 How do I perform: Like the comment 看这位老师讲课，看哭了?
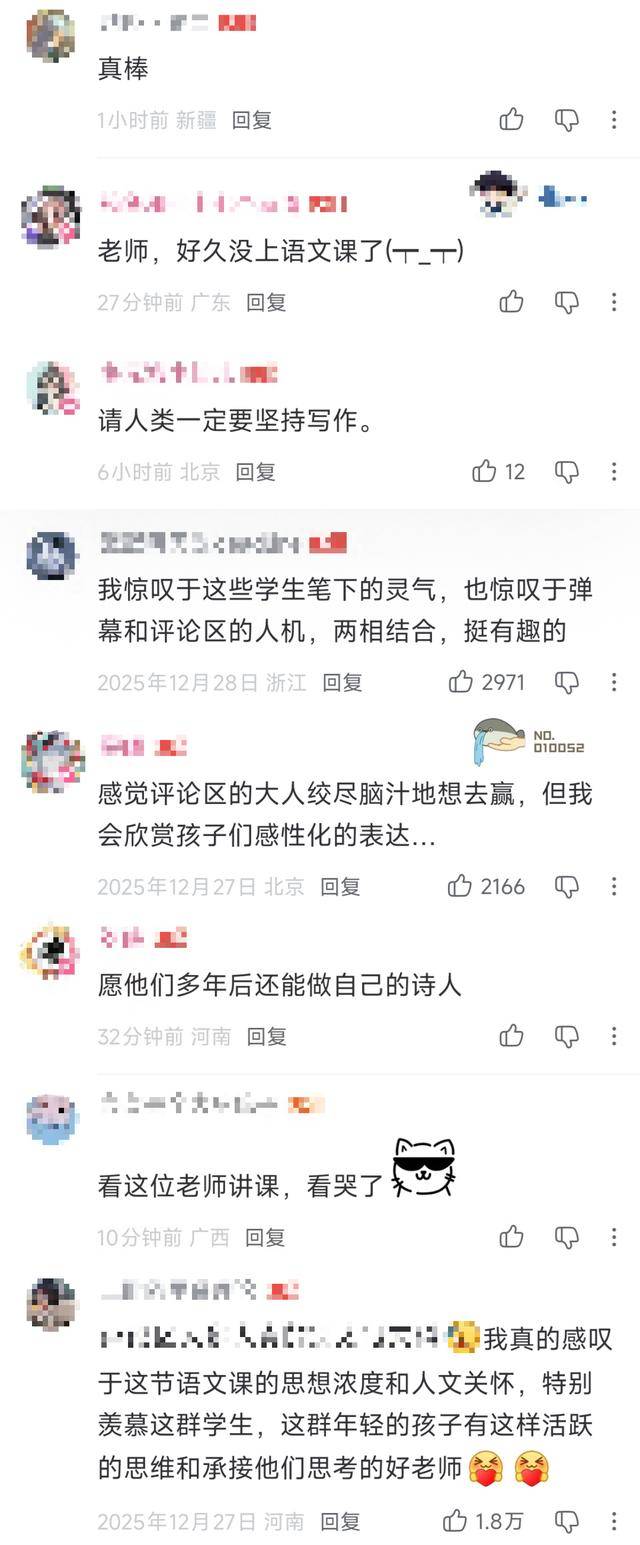pyautogui.click(x=511, y=1237)
